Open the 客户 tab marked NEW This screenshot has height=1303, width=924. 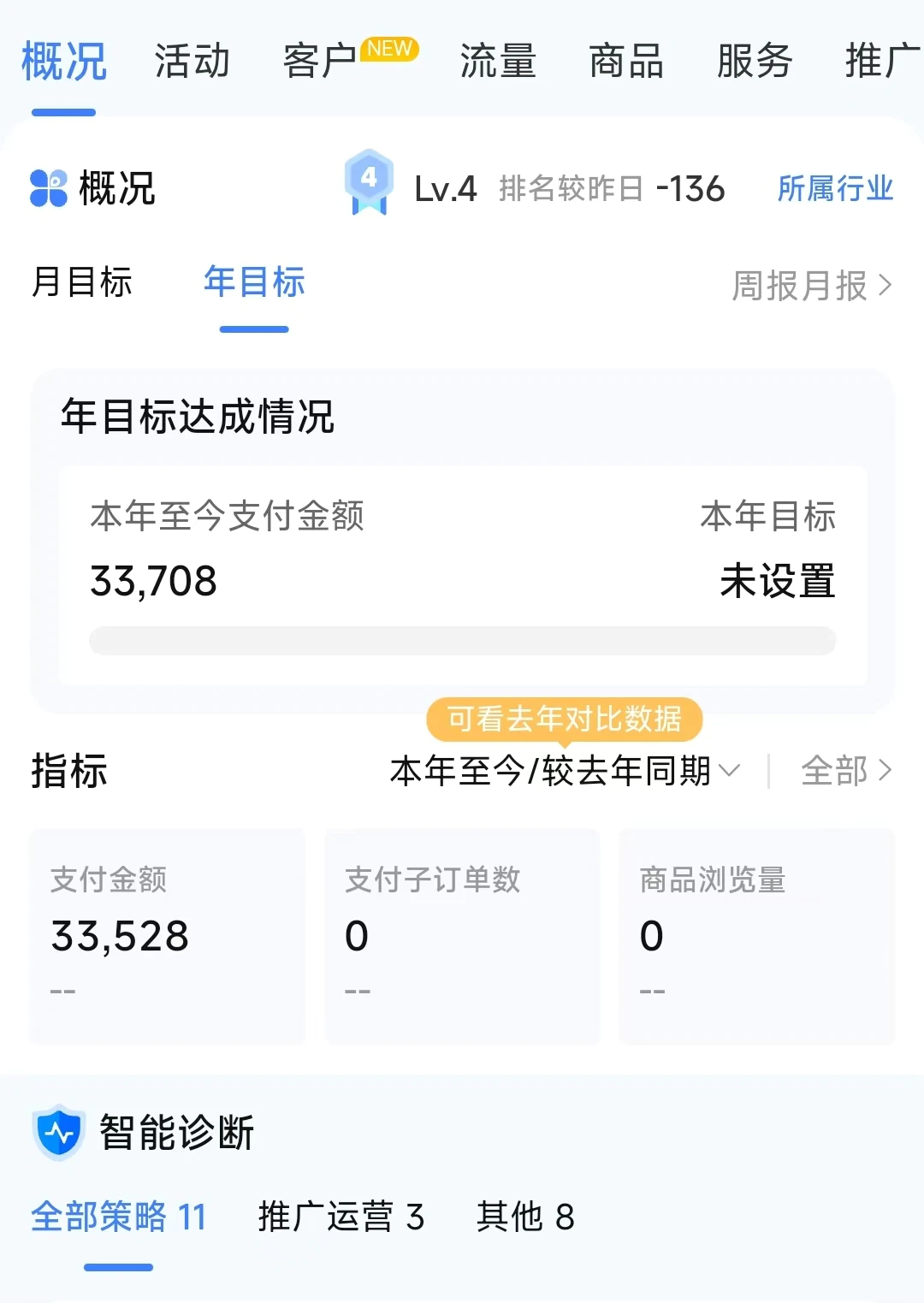tap(320, 62)
